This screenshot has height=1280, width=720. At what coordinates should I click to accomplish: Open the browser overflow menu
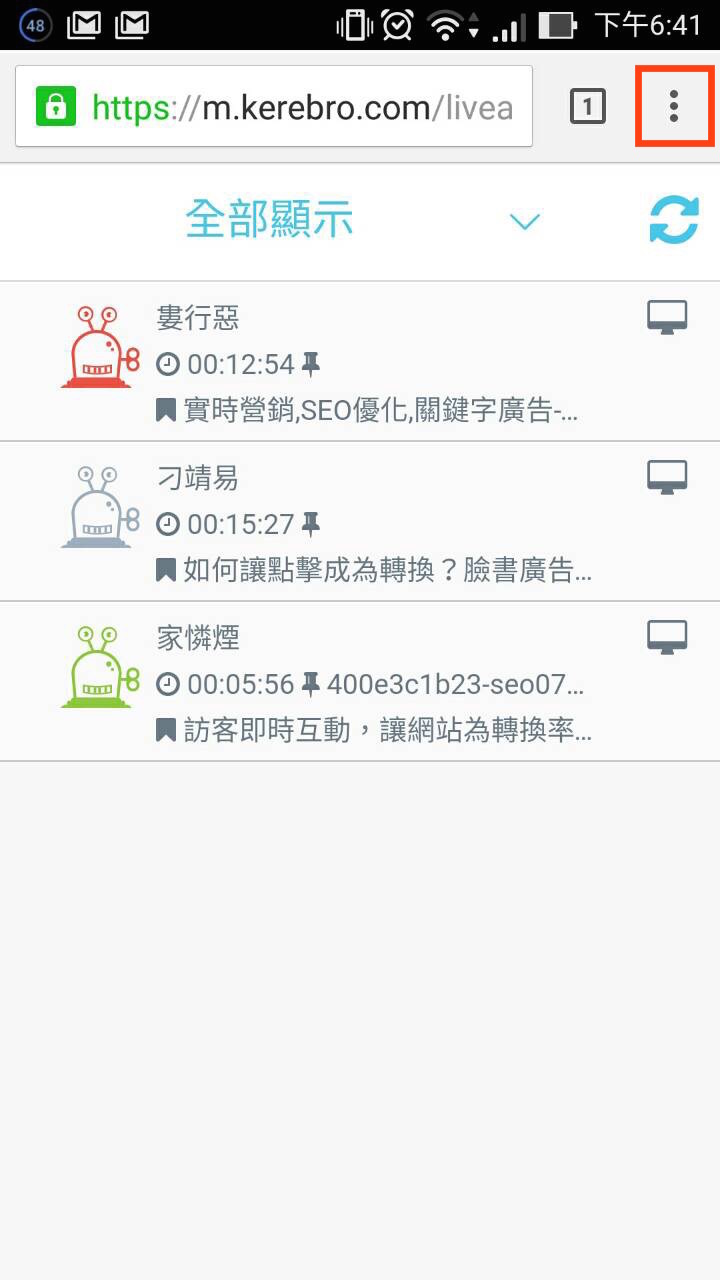[674, 106]
